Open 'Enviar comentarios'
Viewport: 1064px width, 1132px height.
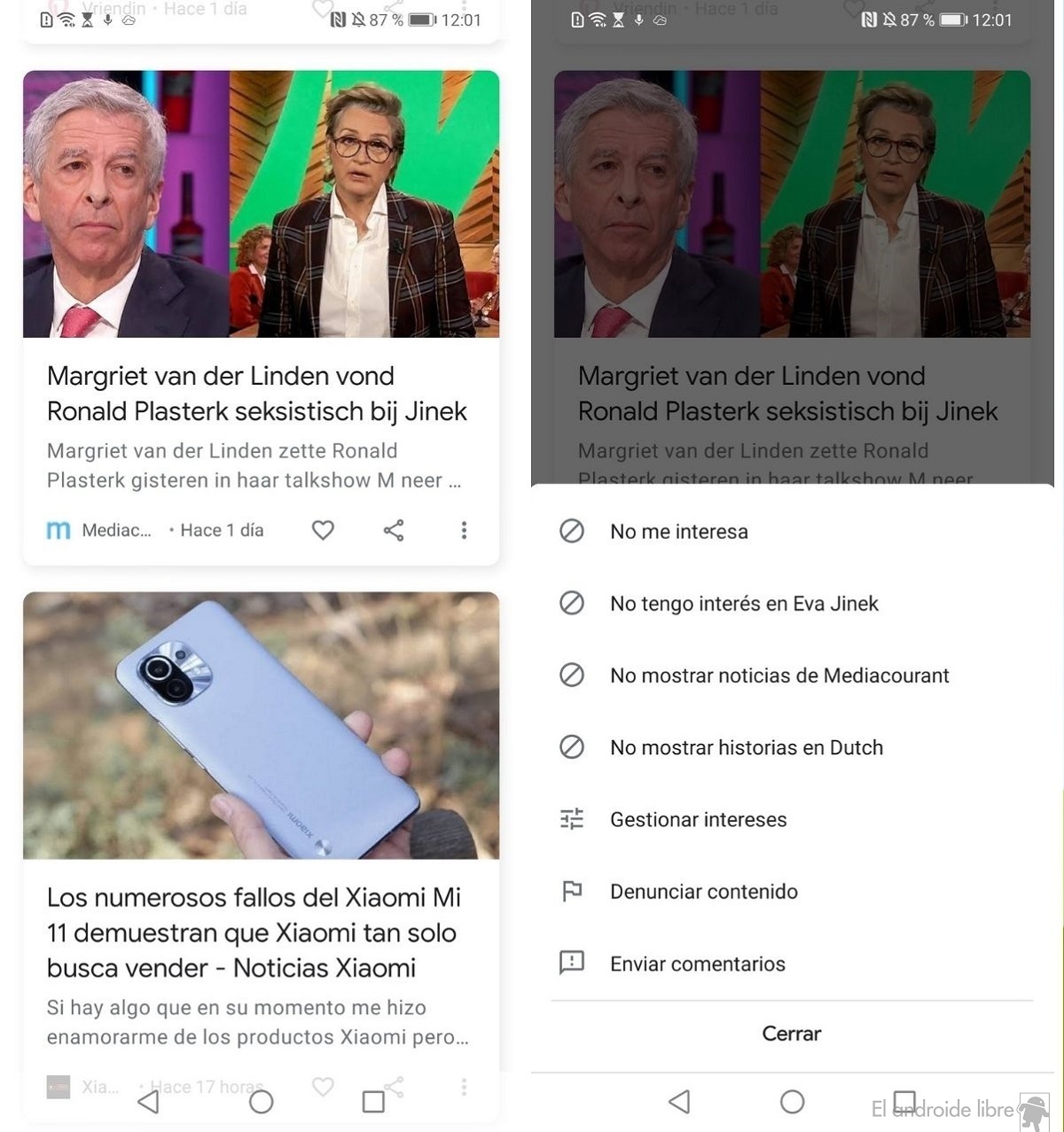click(697, 964)
